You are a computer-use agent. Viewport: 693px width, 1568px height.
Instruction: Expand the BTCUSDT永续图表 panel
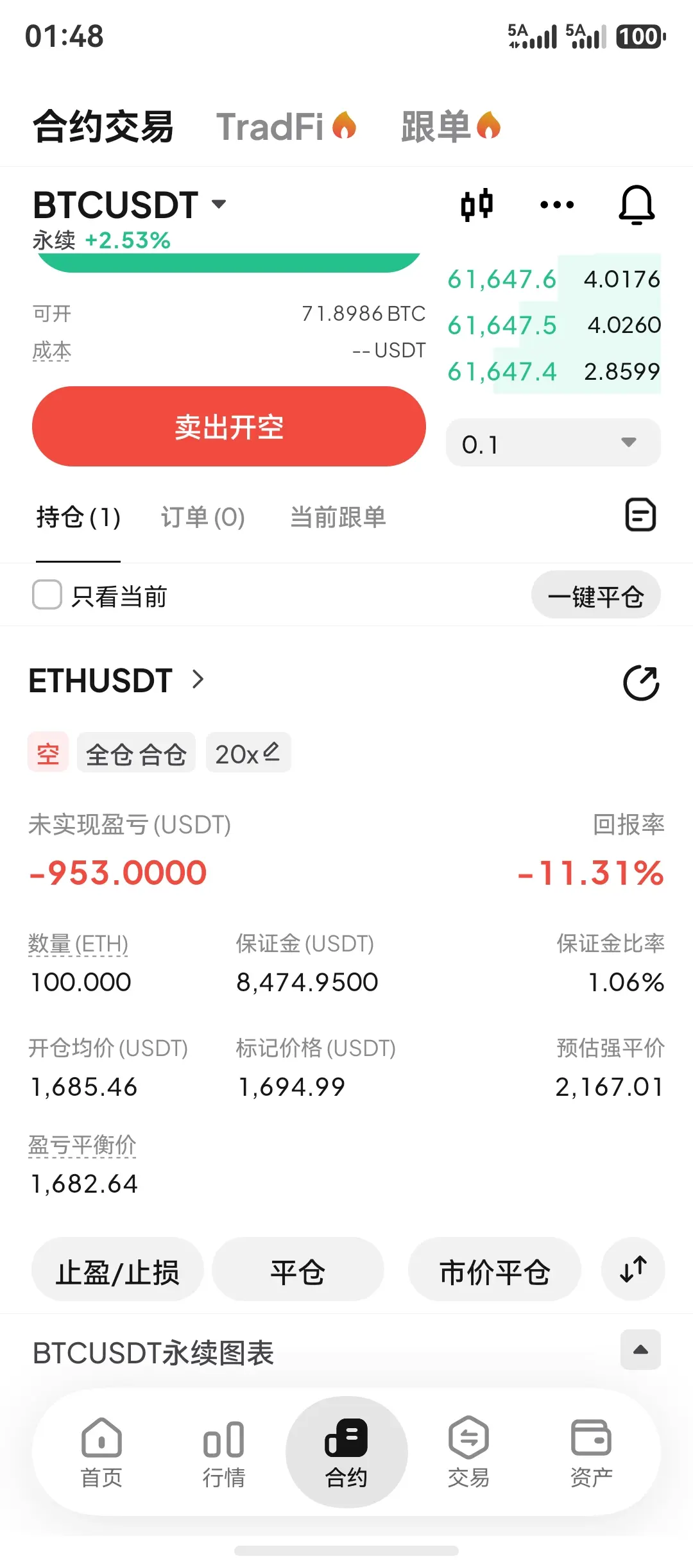pos(640,1350)
